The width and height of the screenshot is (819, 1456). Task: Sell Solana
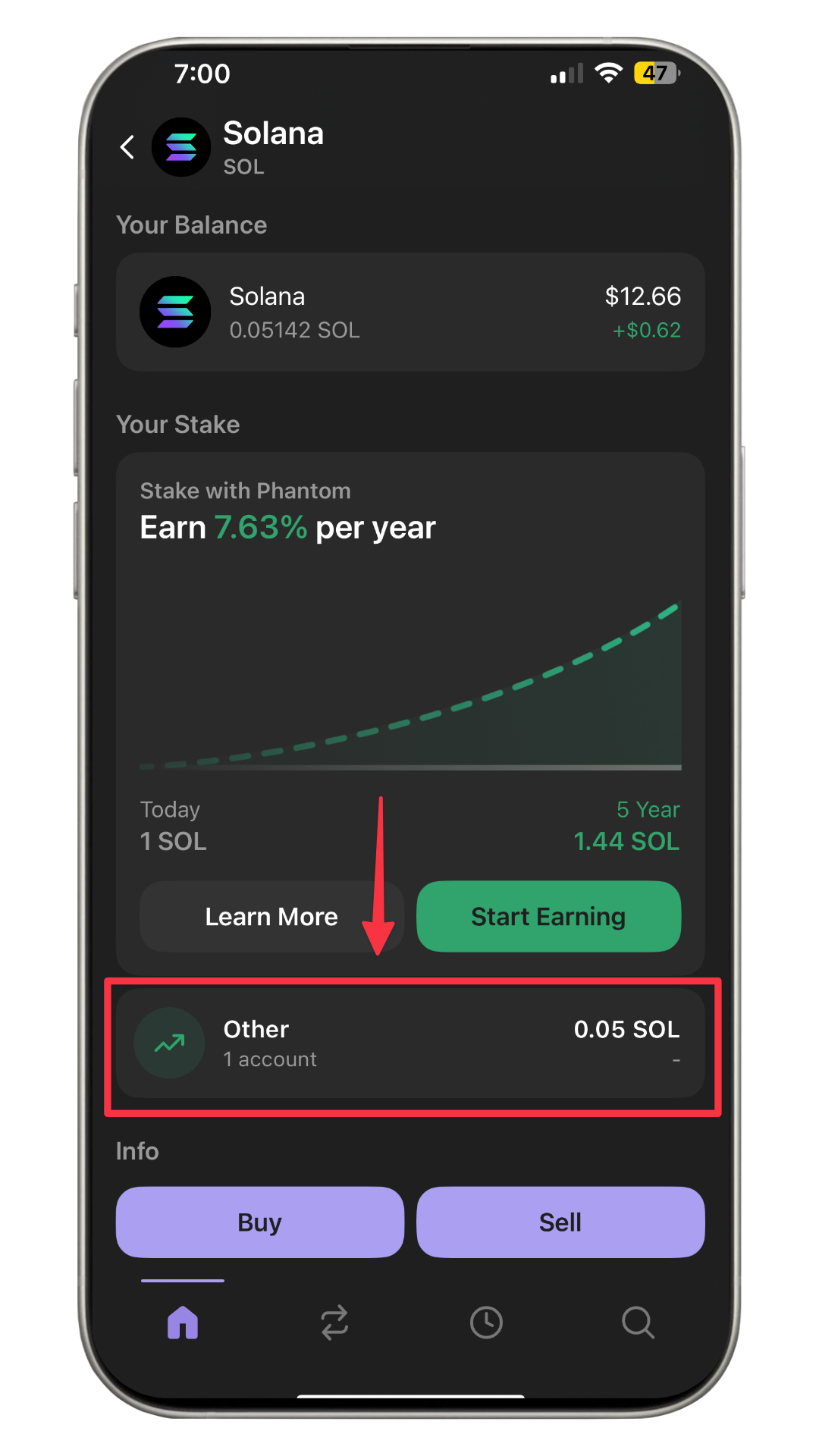[x=560, y=1222]
